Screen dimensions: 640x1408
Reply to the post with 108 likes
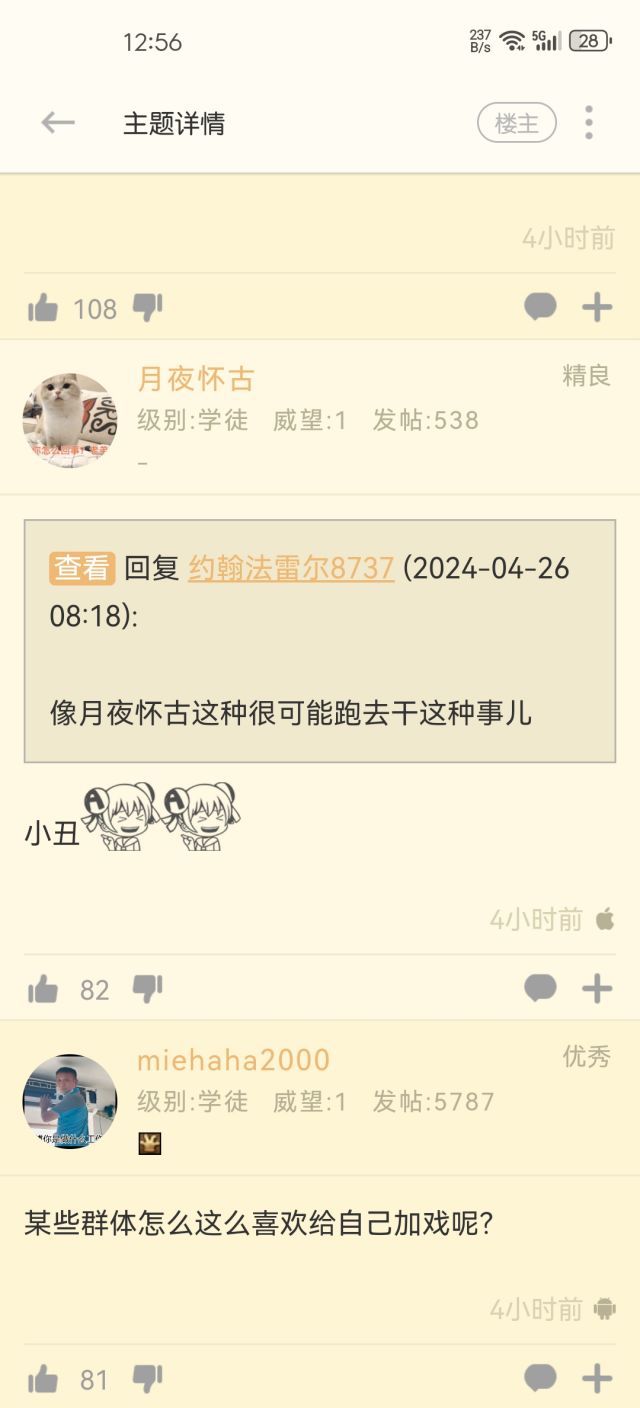pos(540,308)
